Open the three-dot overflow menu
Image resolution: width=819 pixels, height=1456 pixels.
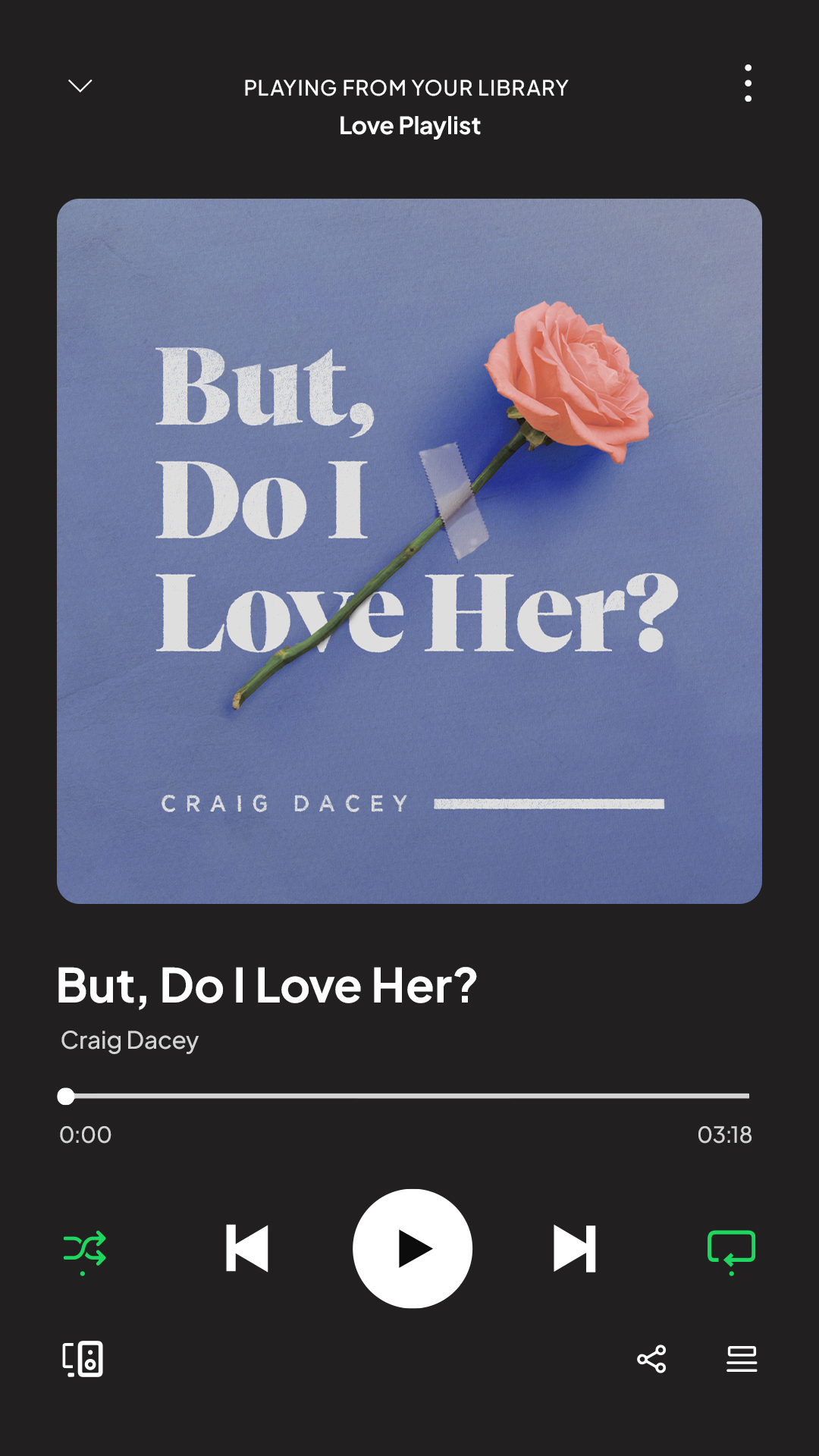click(748, 83)
